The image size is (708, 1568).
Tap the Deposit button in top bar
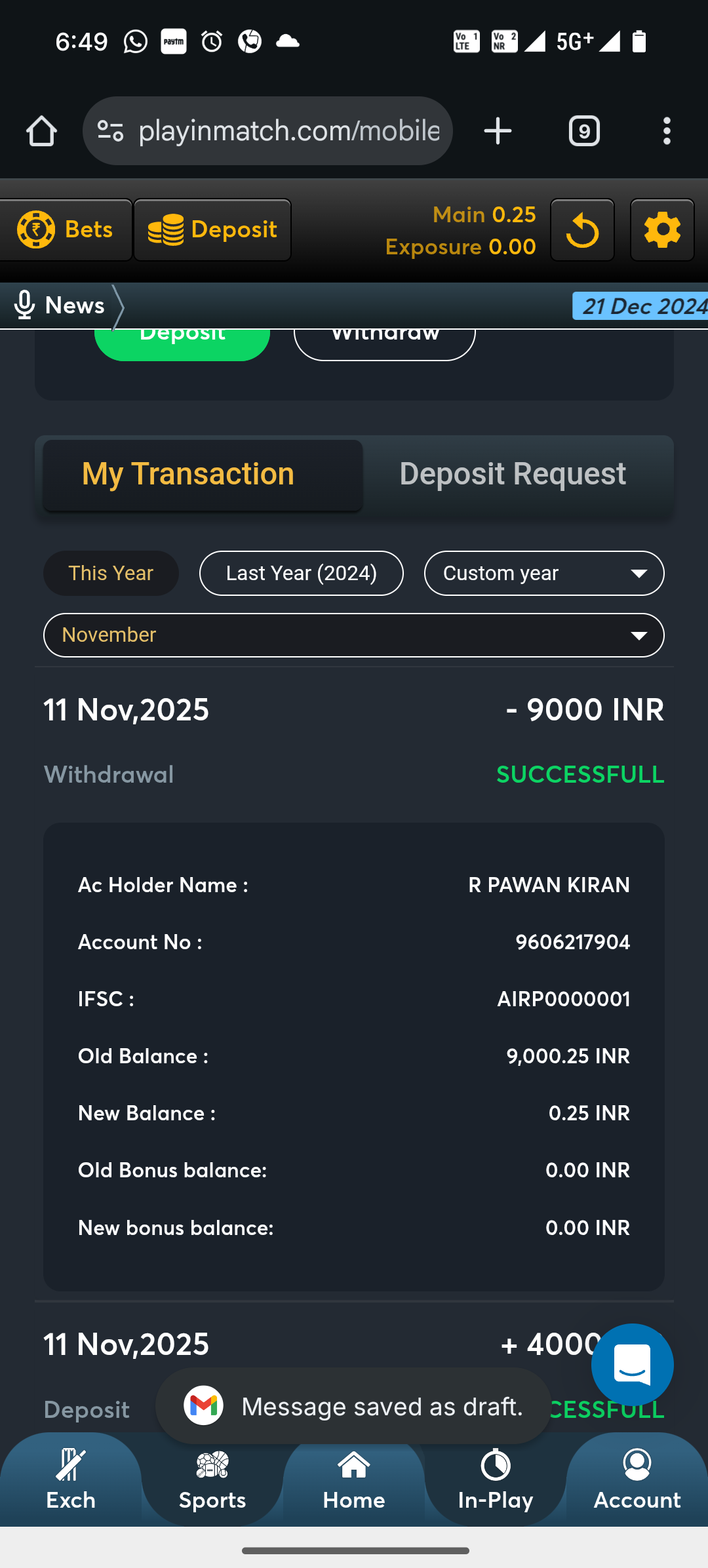[x=212, y=230]
